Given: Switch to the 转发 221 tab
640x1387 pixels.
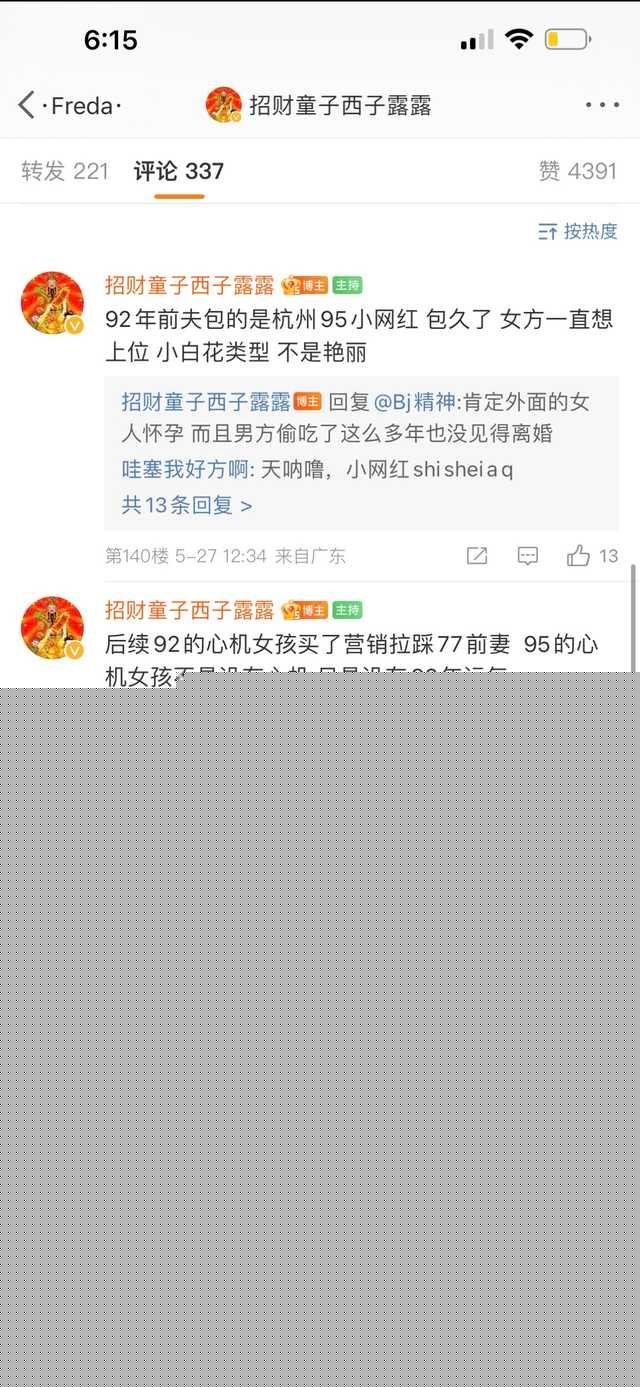Looking at the screenshot, I should pyautogui.click(x=64, y=171).
